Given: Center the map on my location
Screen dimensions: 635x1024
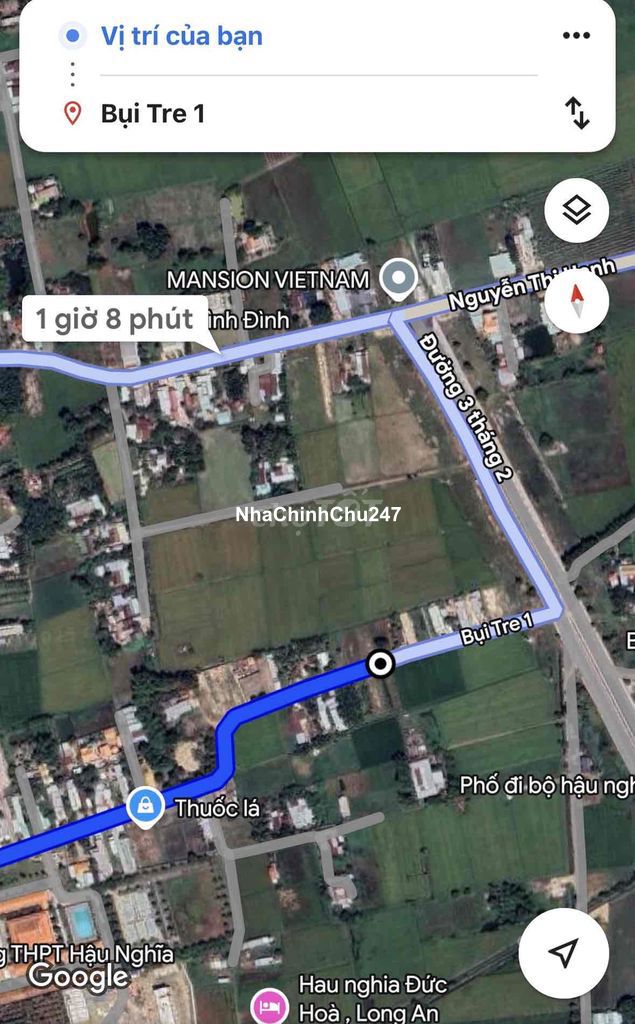Looking at the screenshot, I should (x=564, y=953).
